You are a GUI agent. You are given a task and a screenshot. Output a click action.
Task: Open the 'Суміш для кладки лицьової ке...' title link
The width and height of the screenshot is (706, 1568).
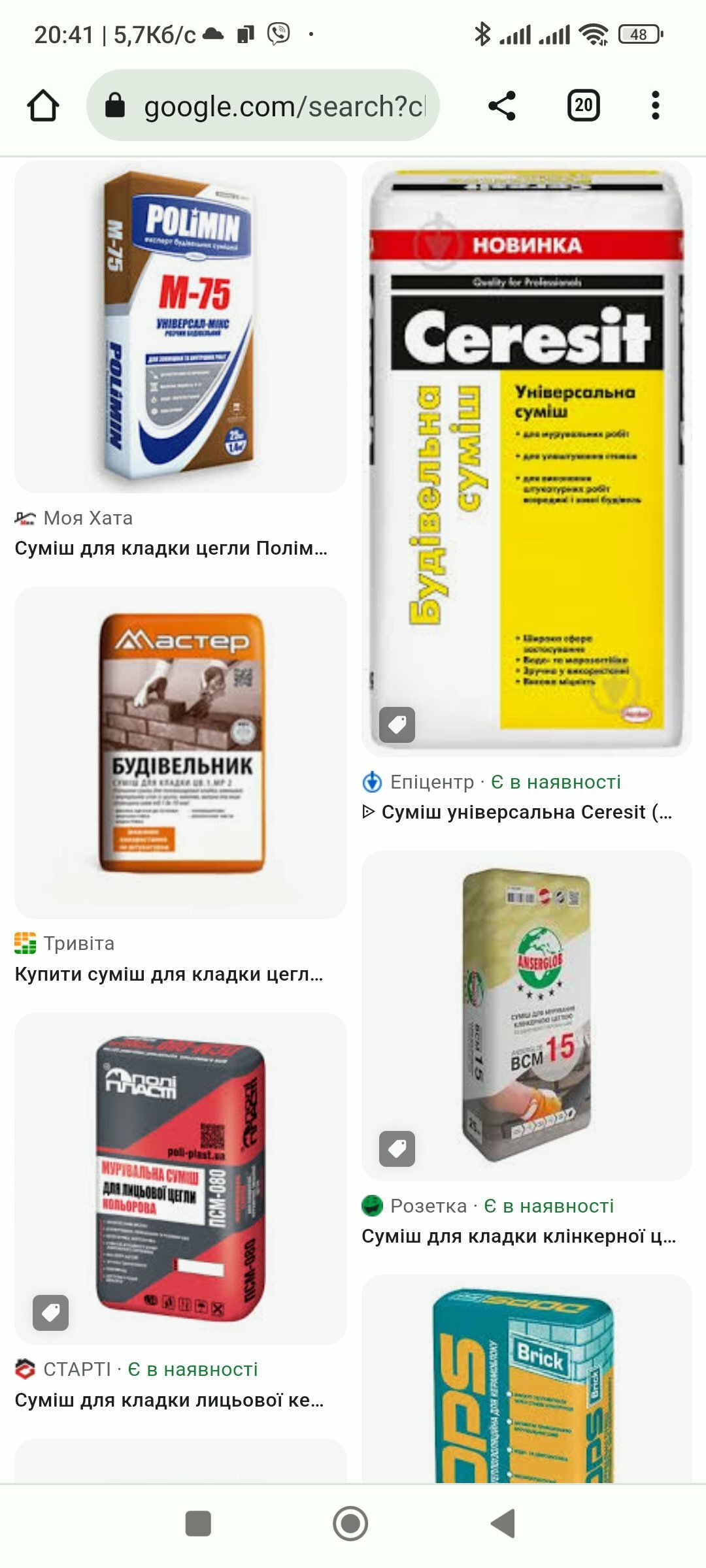169,1400
